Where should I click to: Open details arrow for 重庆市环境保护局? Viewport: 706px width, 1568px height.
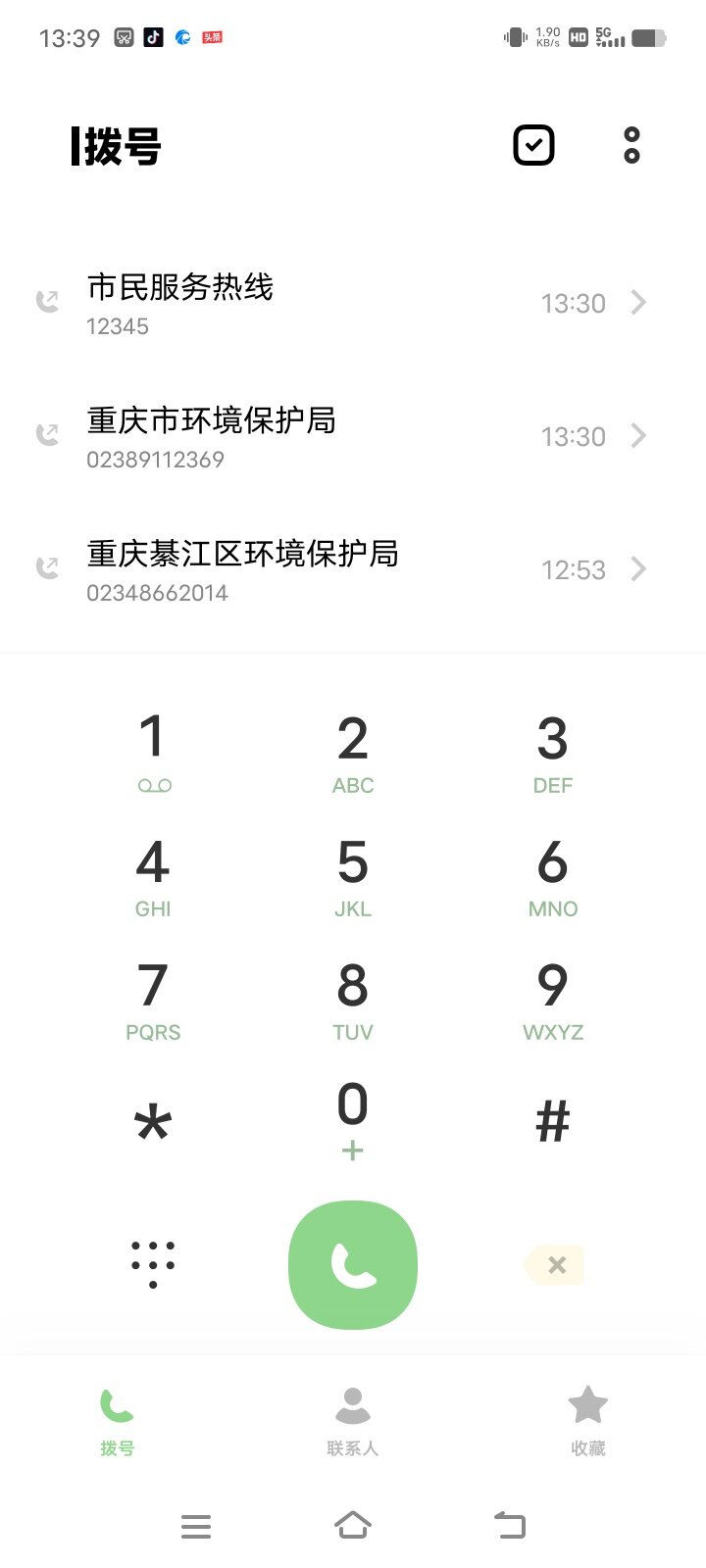tap(638, 436)
